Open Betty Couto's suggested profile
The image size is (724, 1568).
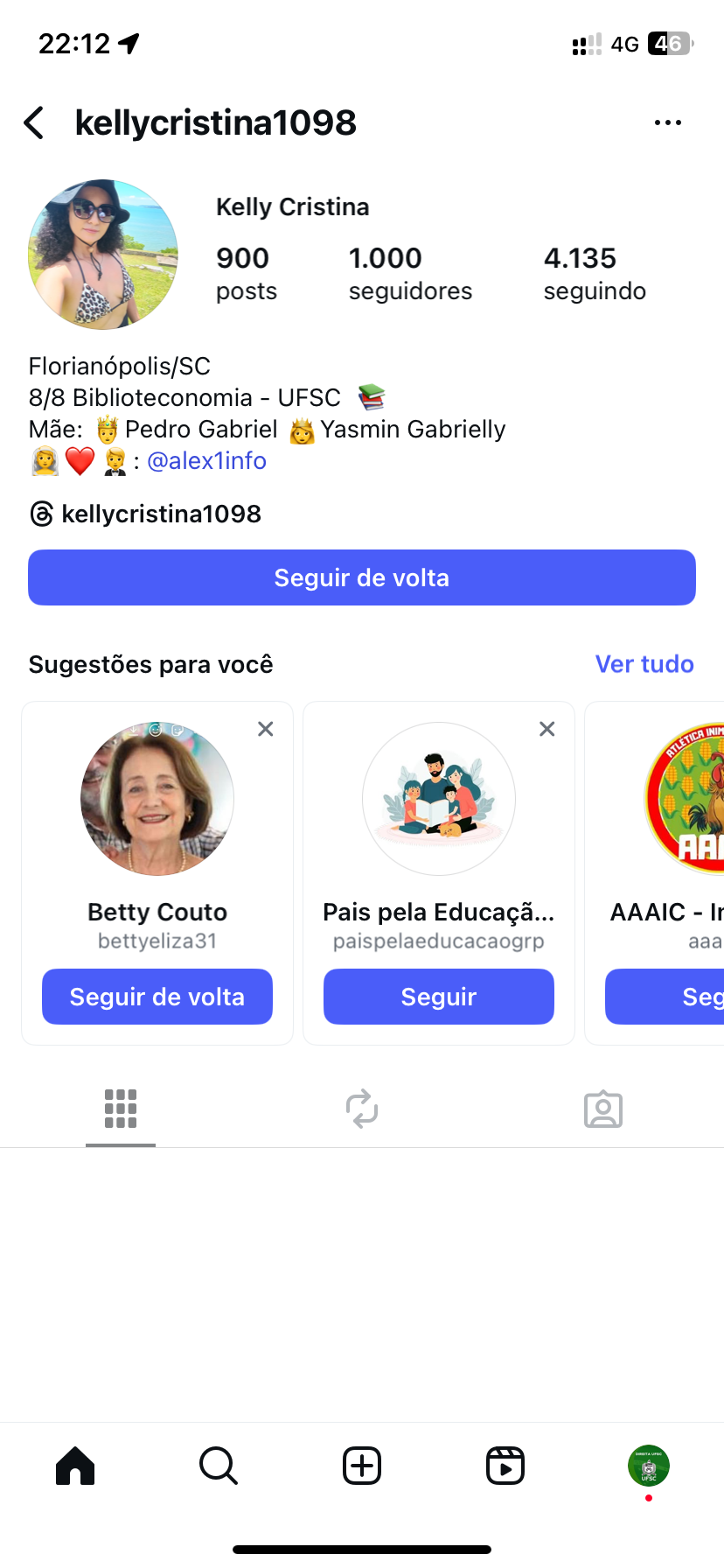157,799
